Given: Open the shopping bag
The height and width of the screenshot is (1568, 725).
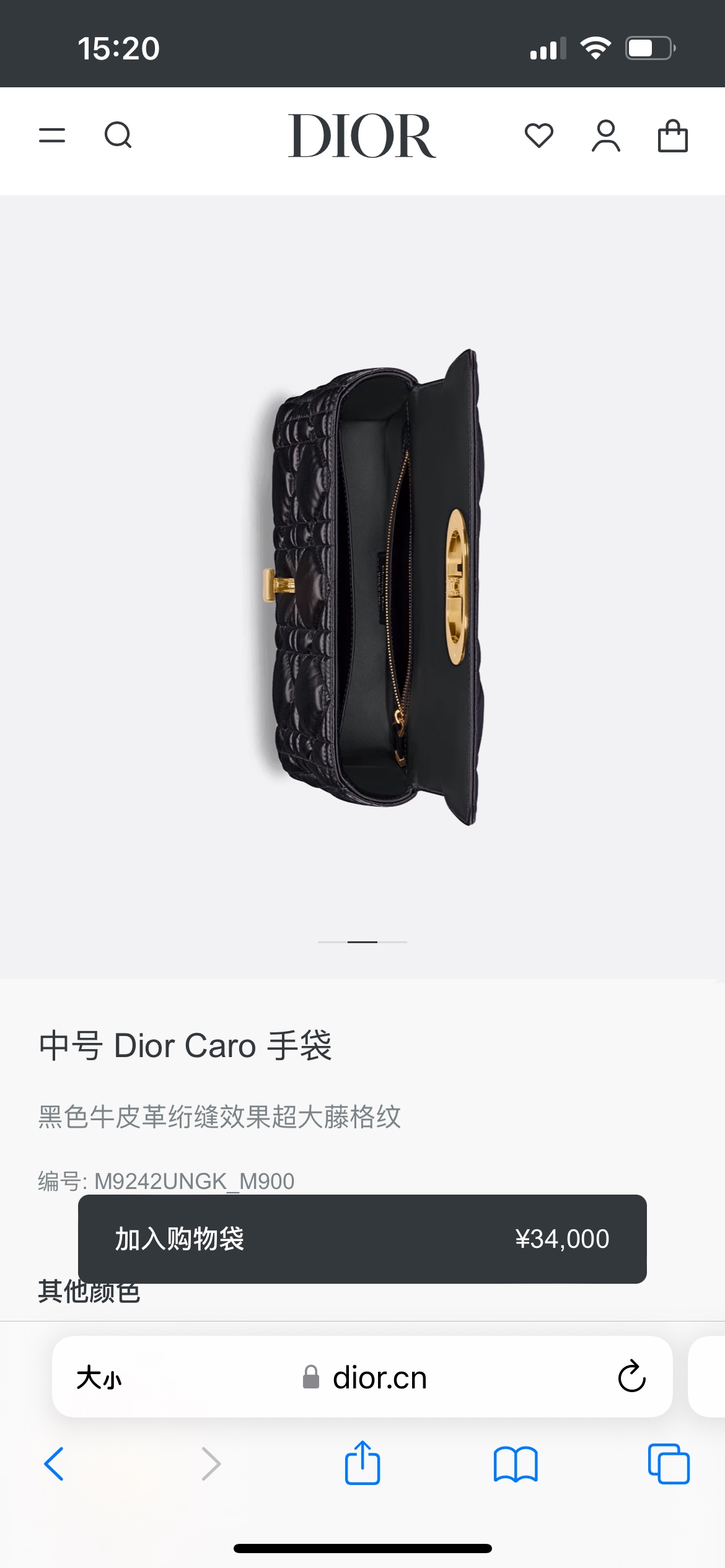Looking at the screenshot, I should [x=672, y=136].
